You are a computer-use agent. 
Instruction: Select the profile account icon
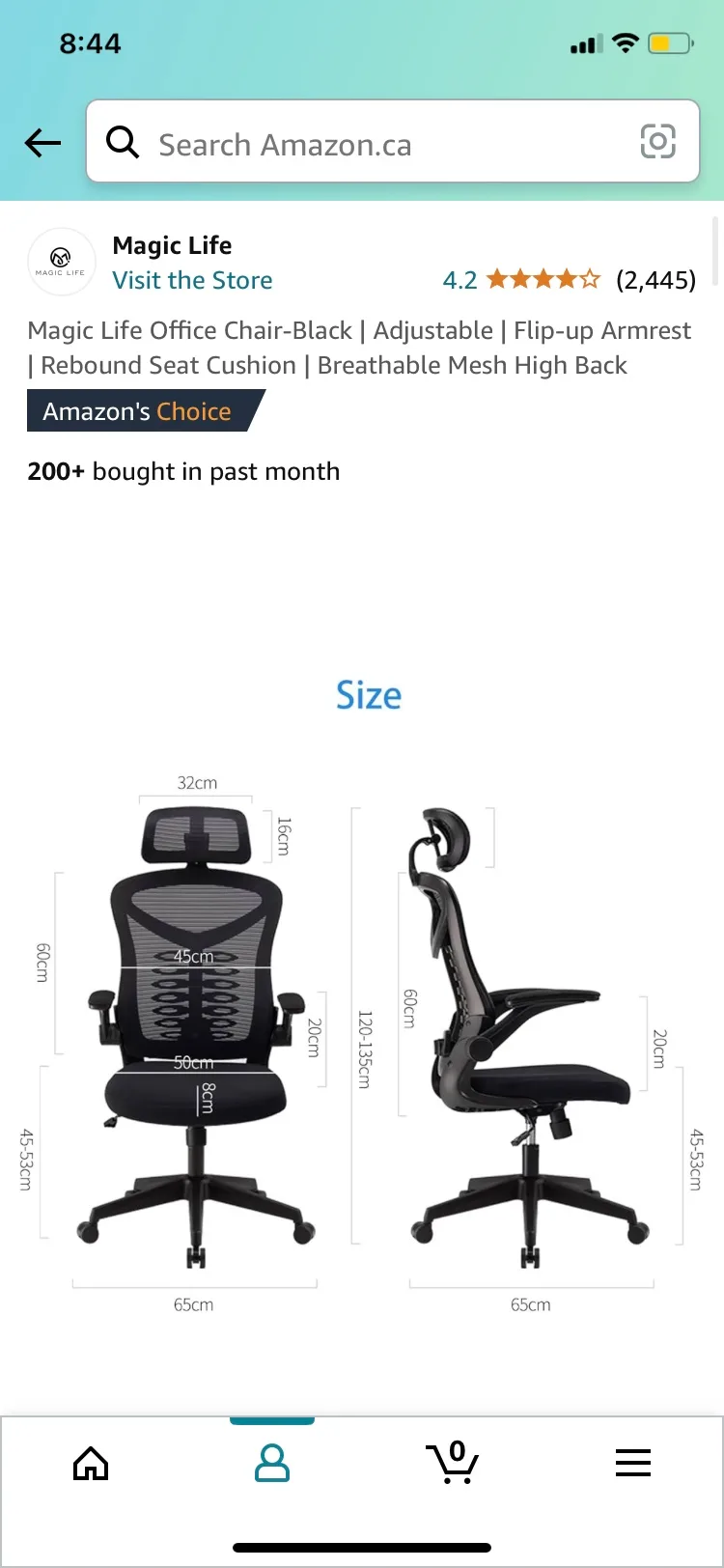pyautogui.click(x=271, y=1462)
